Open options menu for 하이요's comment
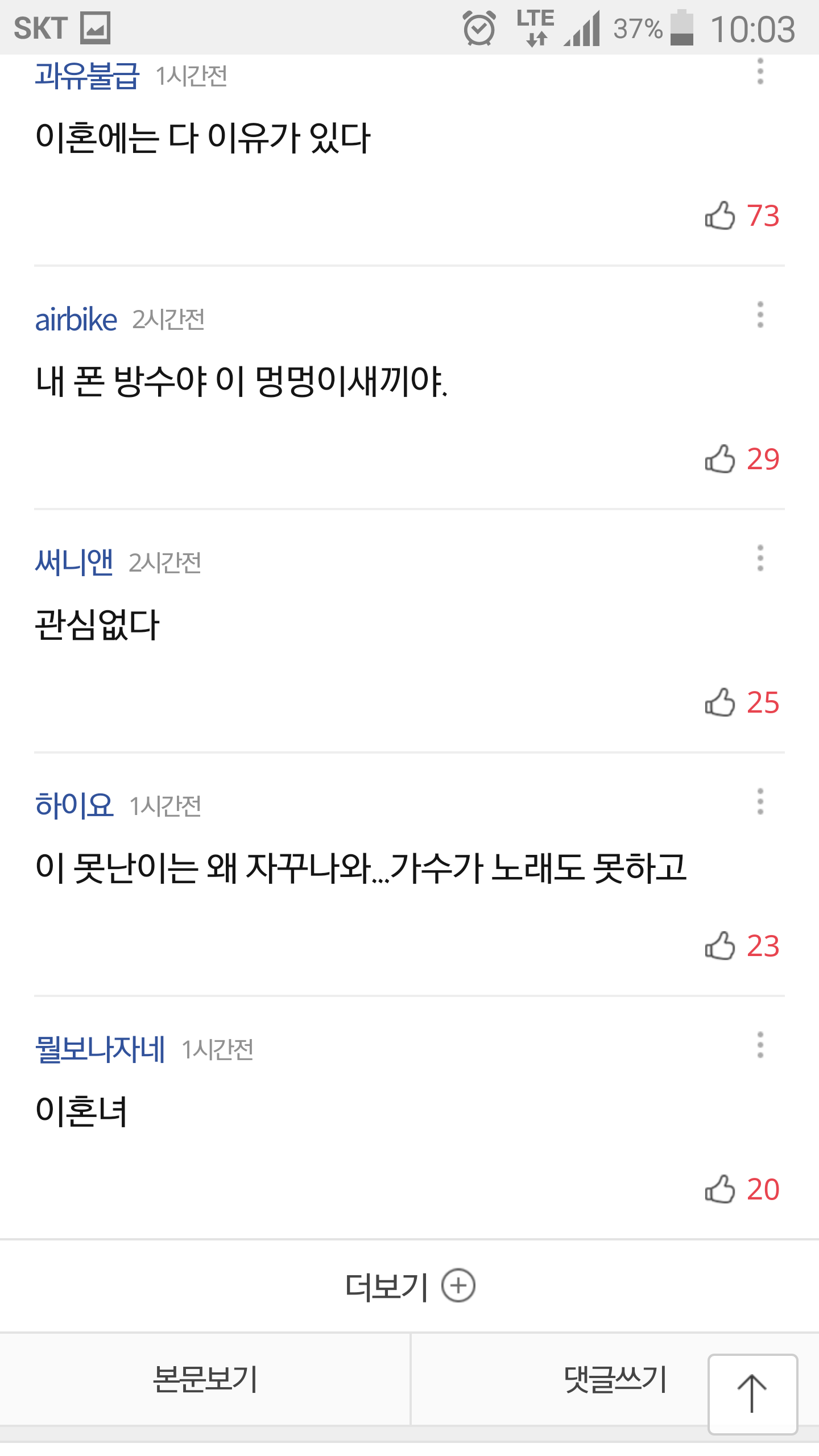The height and width of the screenshot is (1456, 819). point(760,801)
